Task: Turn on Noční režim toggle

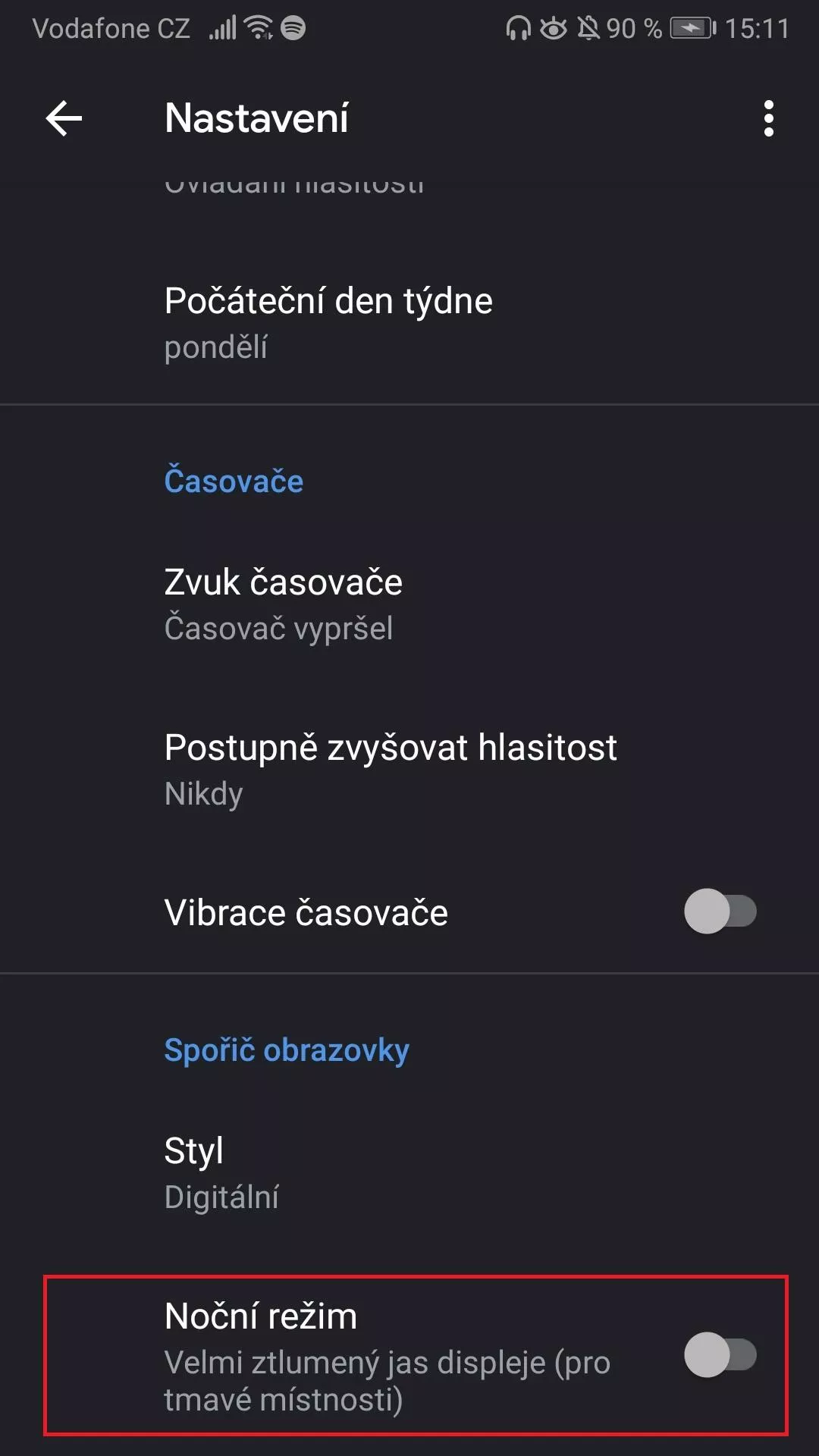Action: pos(720,1355)
